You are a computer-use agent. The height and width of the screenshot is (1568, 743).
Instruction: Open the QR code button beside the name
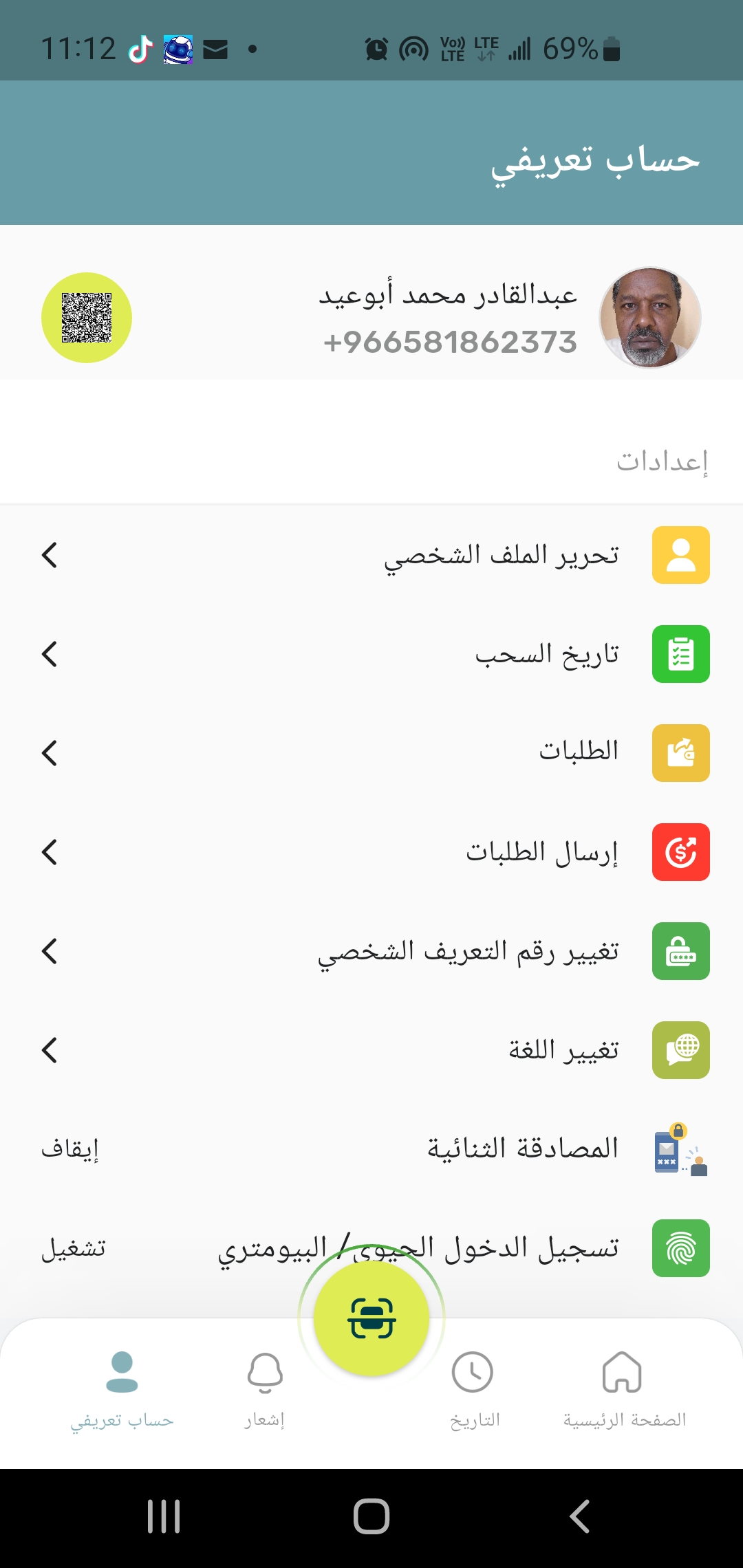coord(87,318)
